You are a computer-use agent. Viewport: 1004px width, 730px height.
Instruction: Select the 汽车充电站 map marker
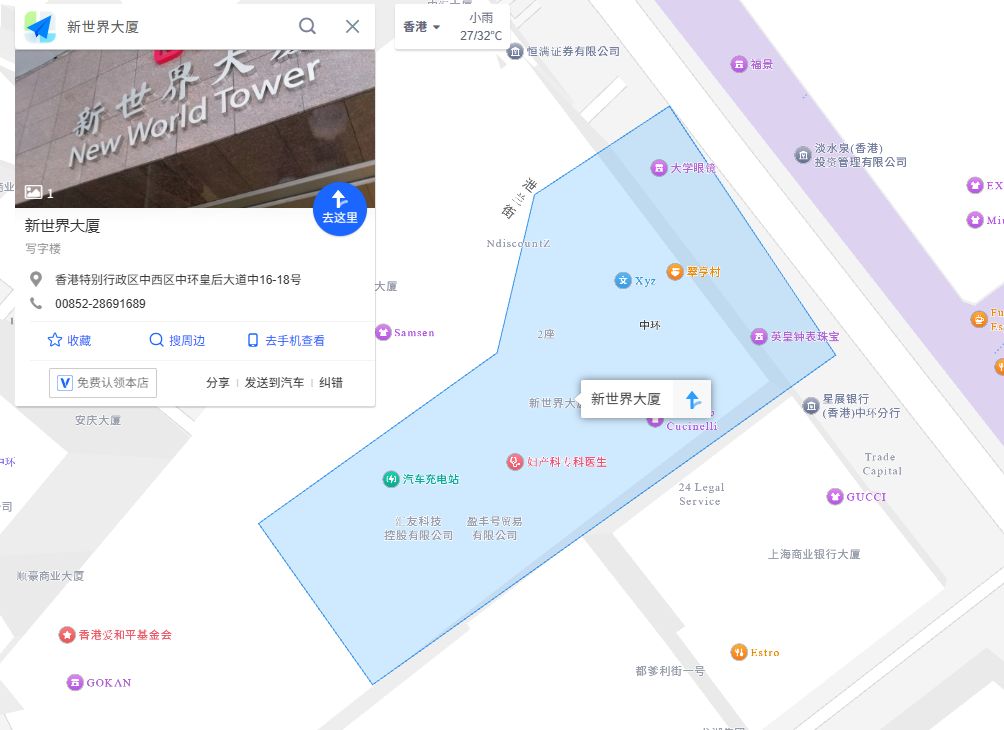[x=391, y=479]
